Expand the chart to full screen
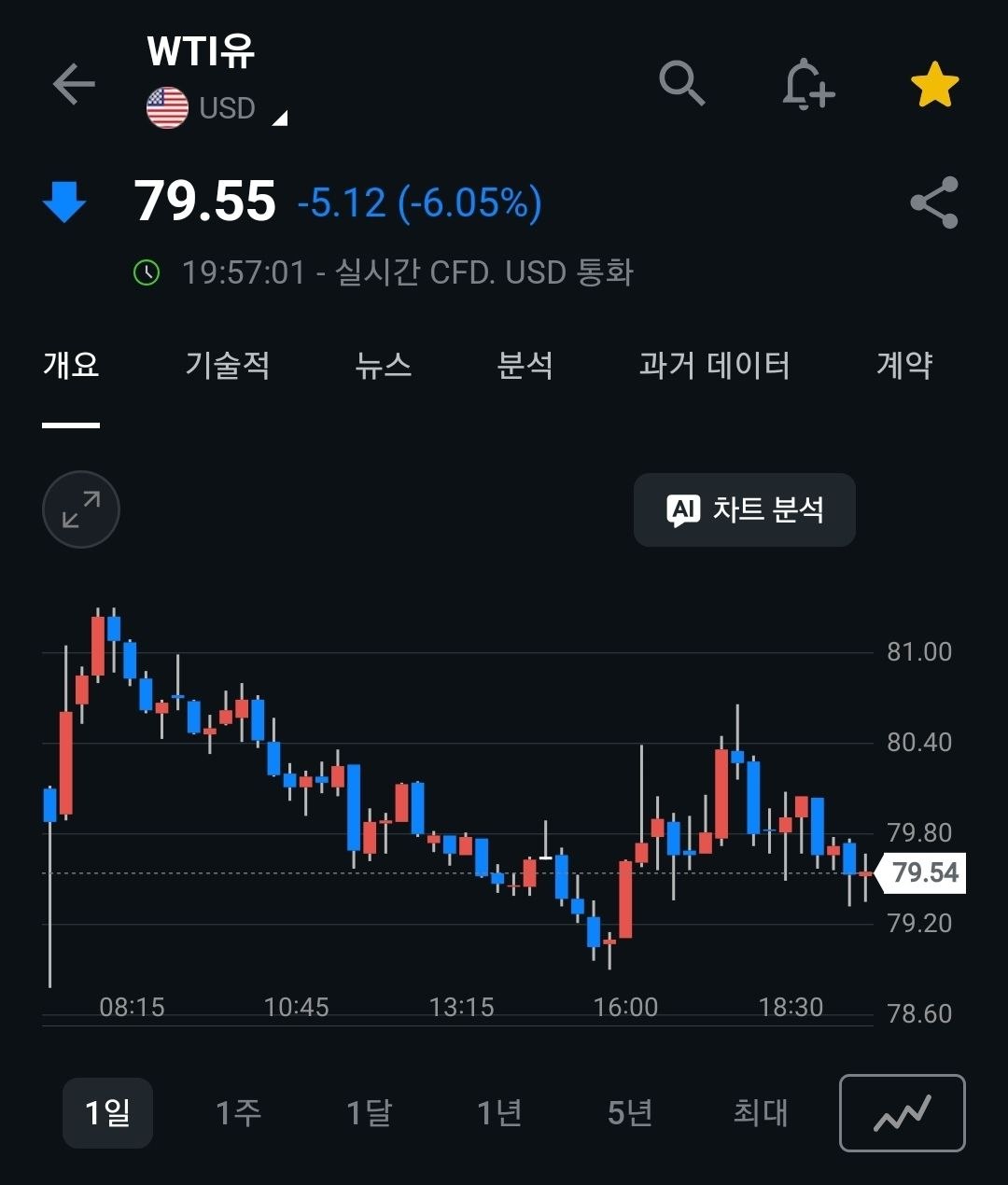 tap(81, 509)
